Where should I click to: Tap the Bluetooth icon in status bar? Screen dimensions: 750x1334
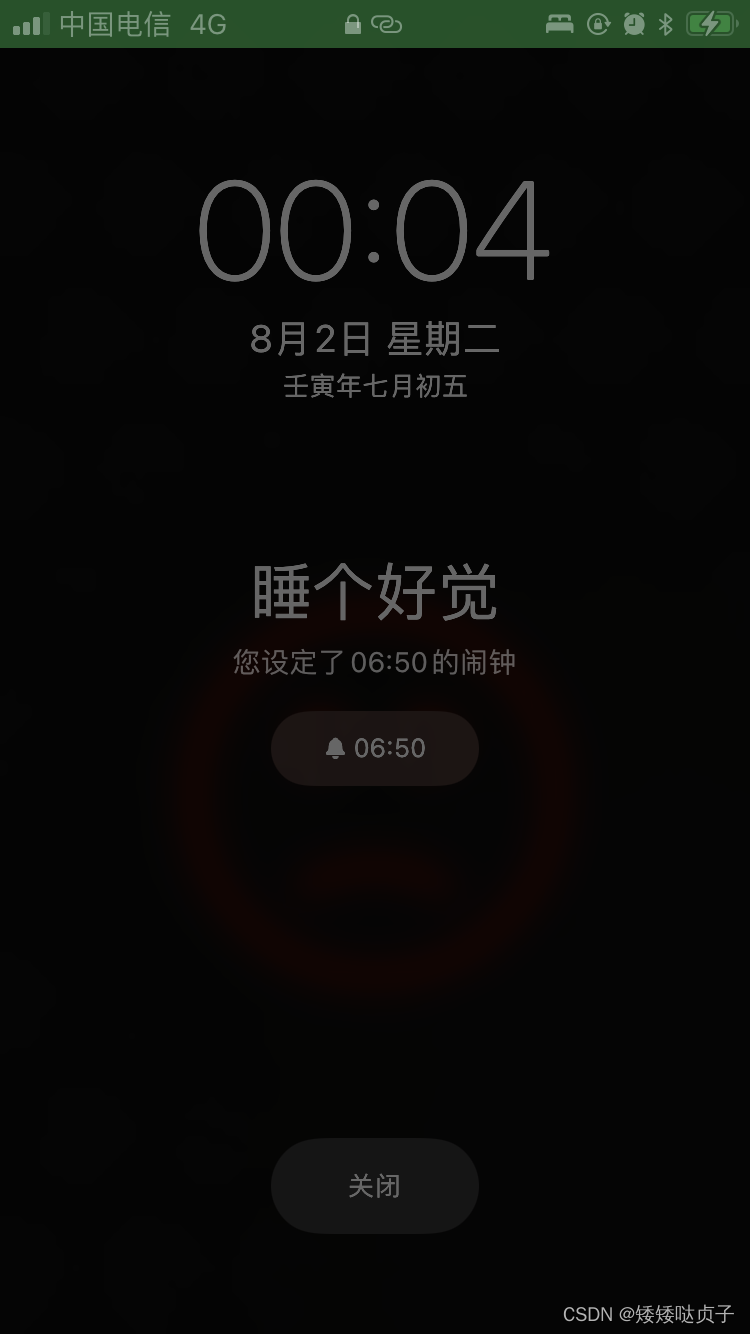665,24
